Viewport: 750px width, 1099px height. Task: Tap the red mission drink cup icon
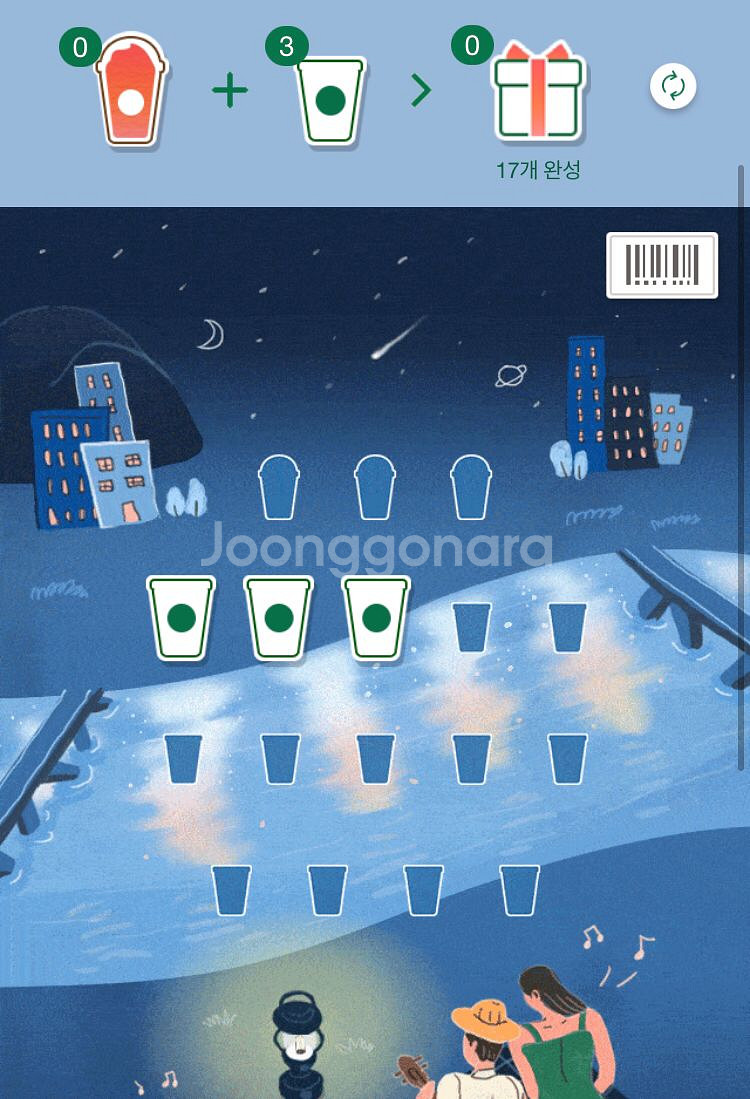tap(130, 94)
